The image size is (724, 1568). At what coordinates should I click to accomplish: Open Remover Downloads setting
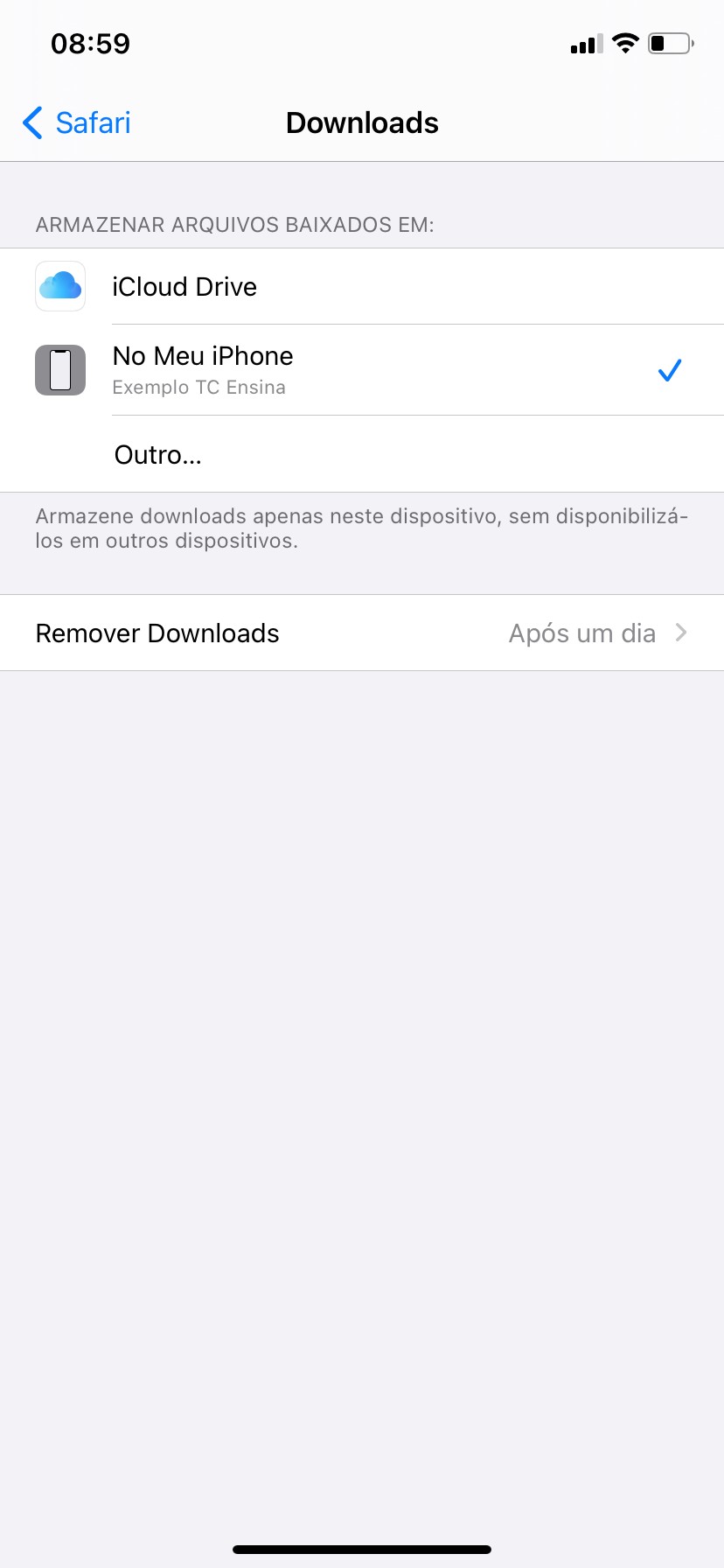point(362,633)
